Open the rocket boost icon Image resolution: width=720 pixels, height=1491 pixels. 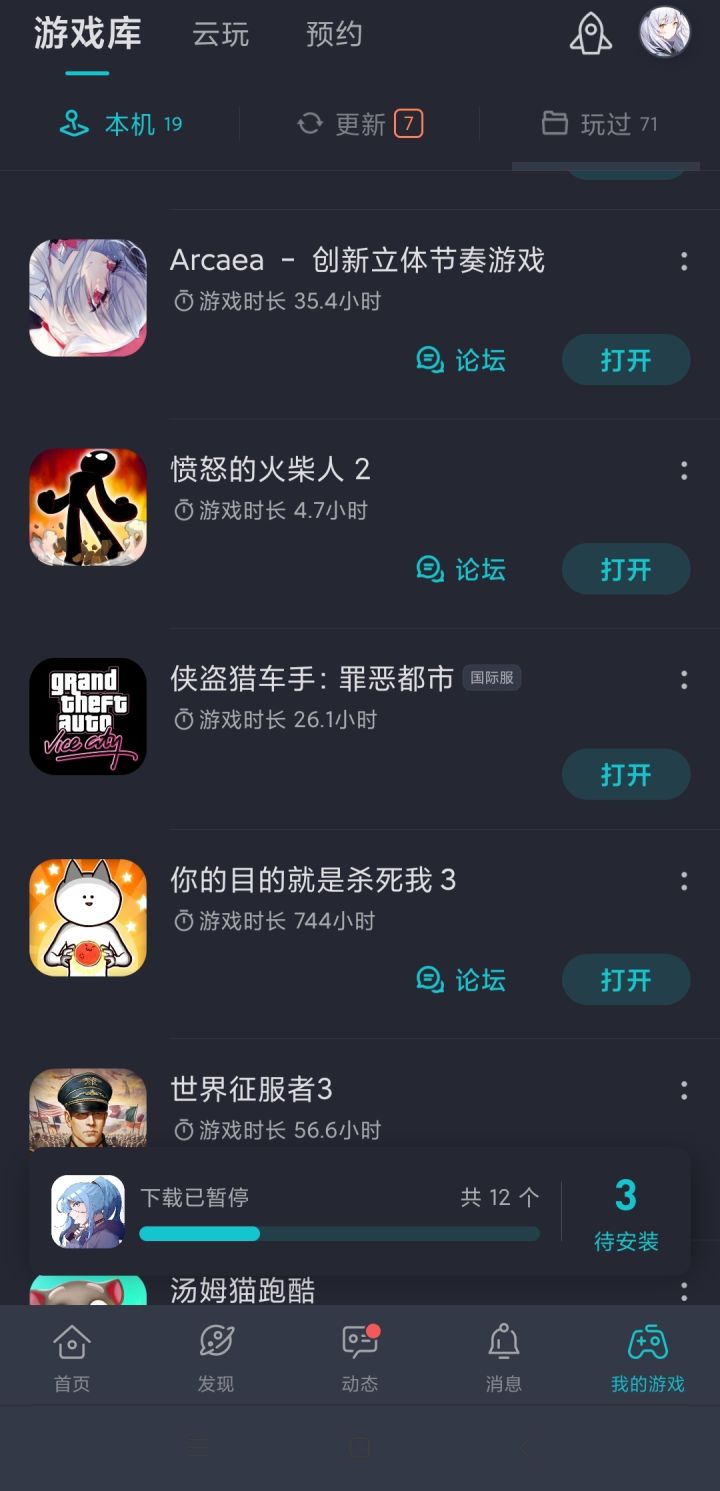[590, 34]
